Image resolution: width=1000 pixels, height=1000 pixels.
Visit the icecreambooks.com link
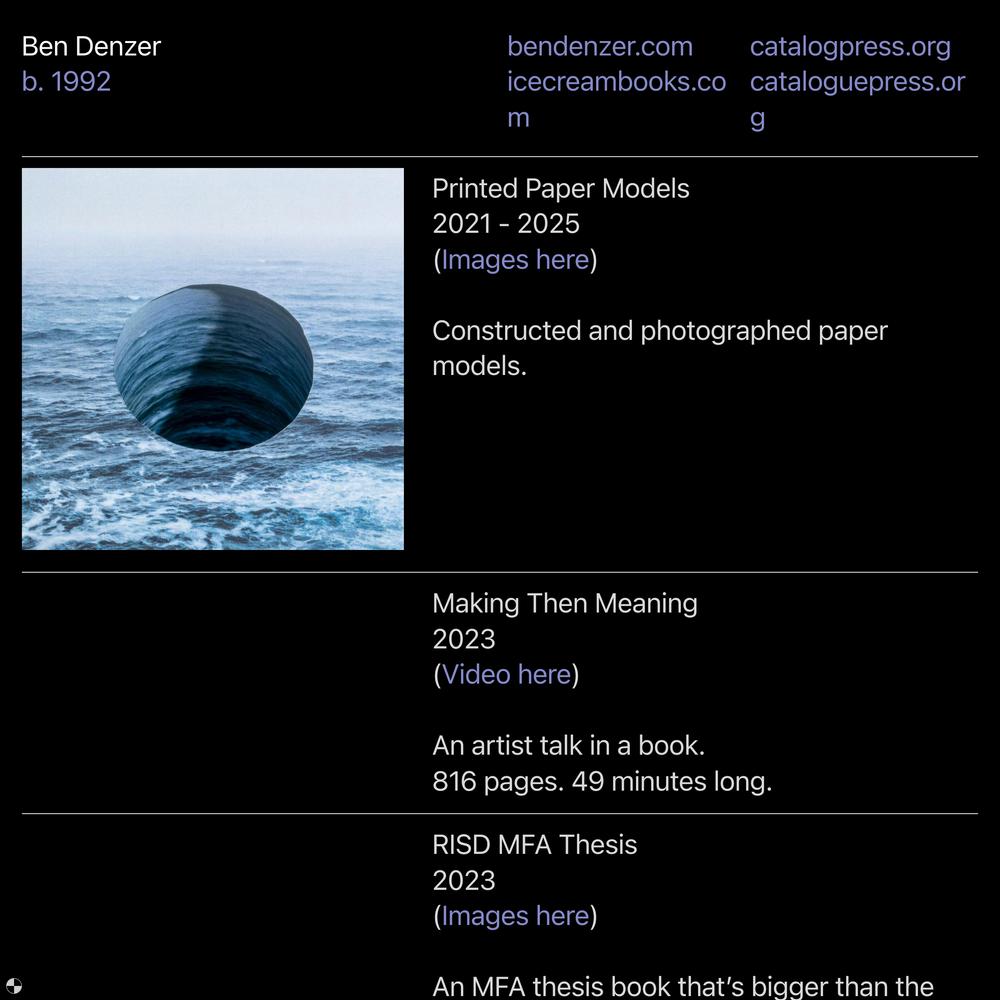click(x=616, y=83)
